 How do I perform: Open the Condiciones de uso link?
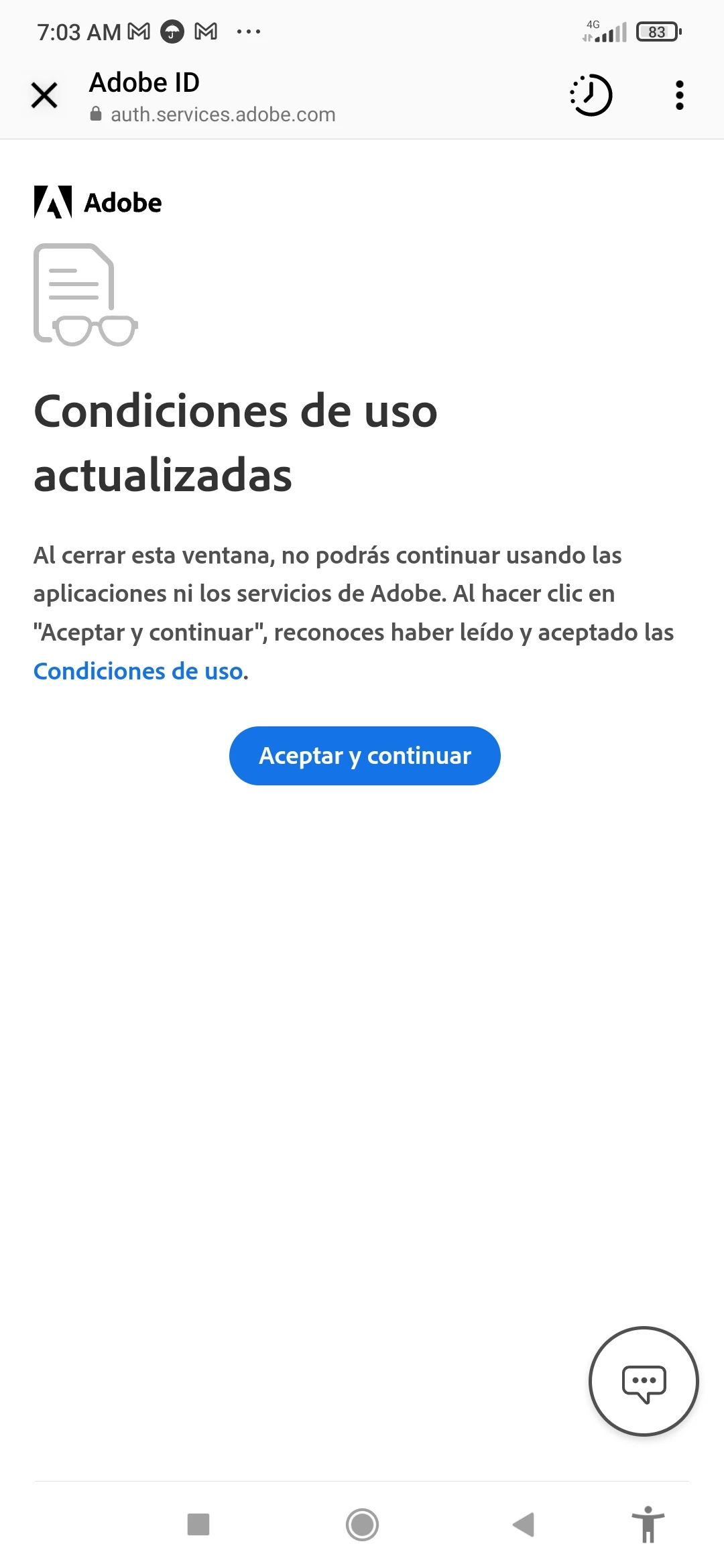click(x=139, y=671)
